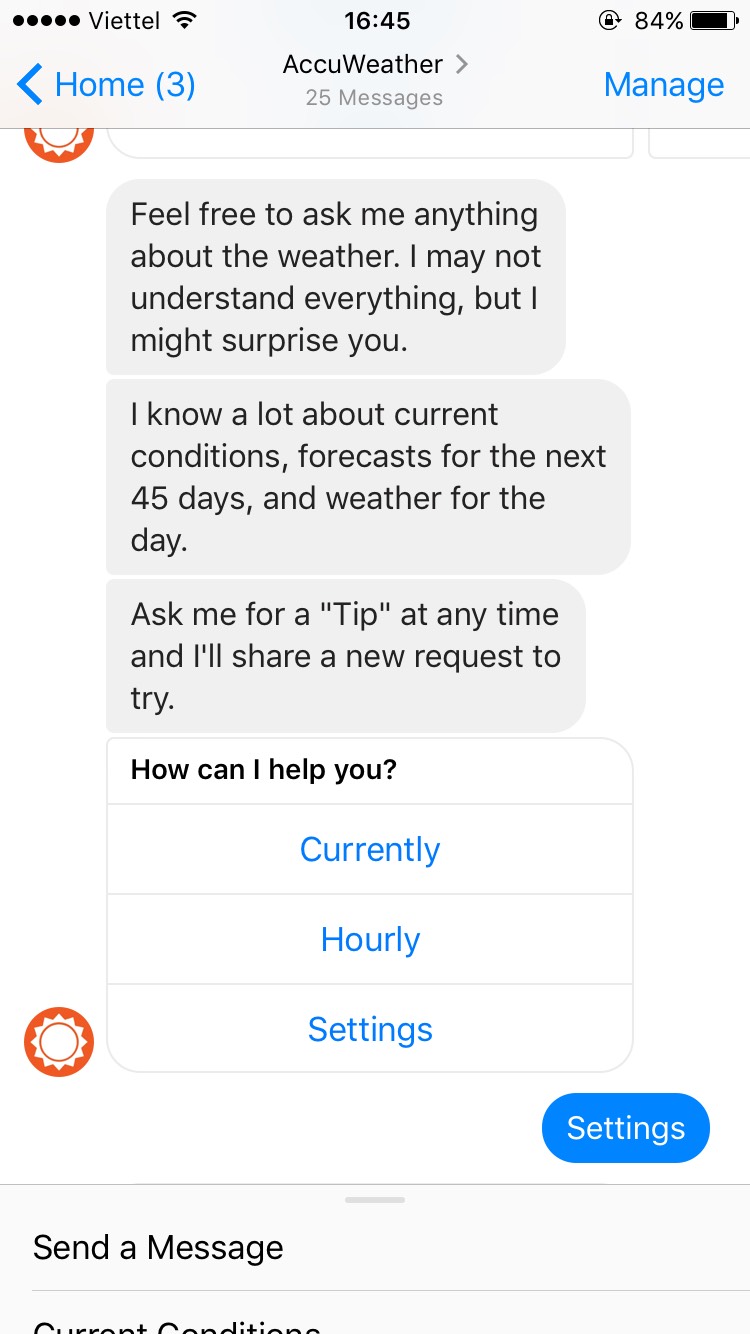Select the Currently option
750x1334 pixels.
tap(370, 849)
